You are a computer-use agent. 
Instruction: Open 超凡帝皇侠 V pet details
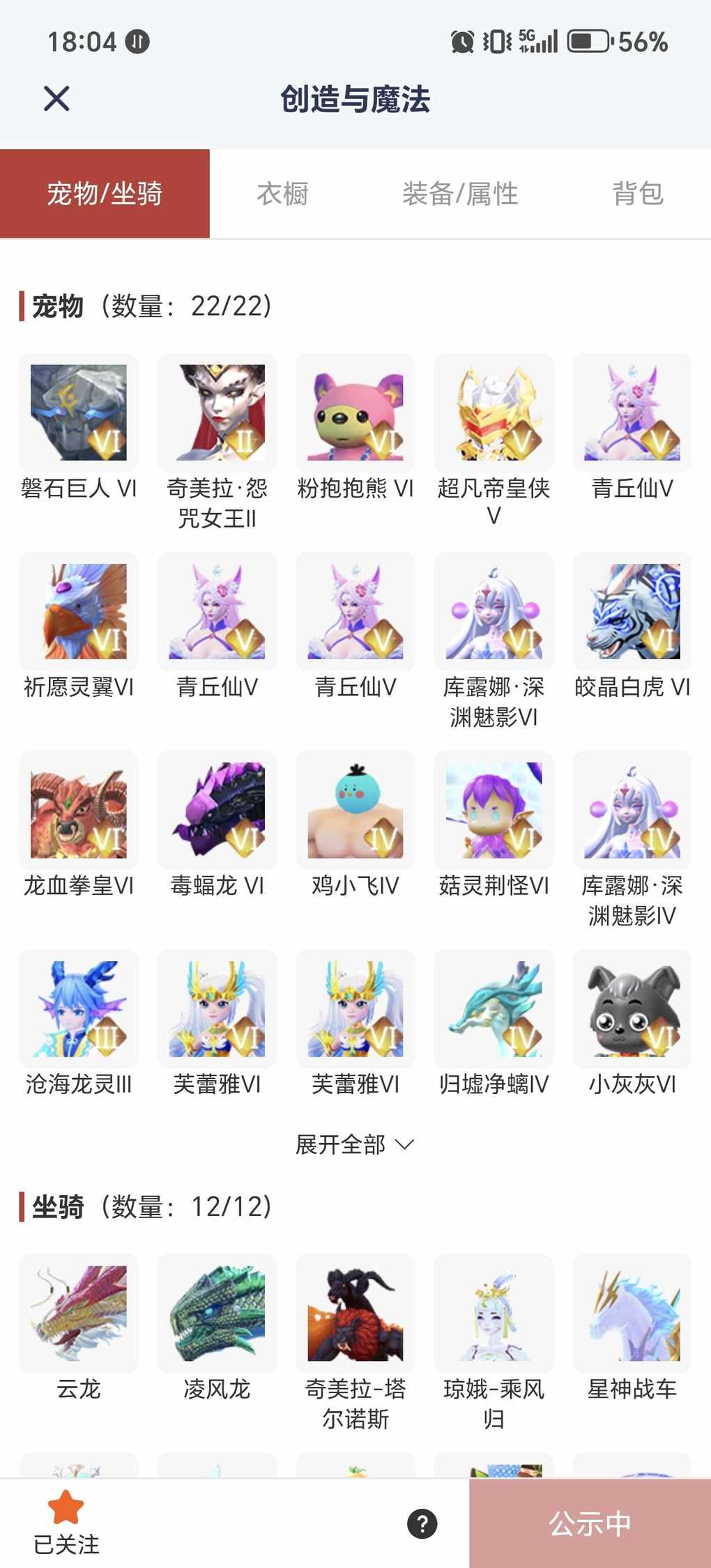click(494, 413)
